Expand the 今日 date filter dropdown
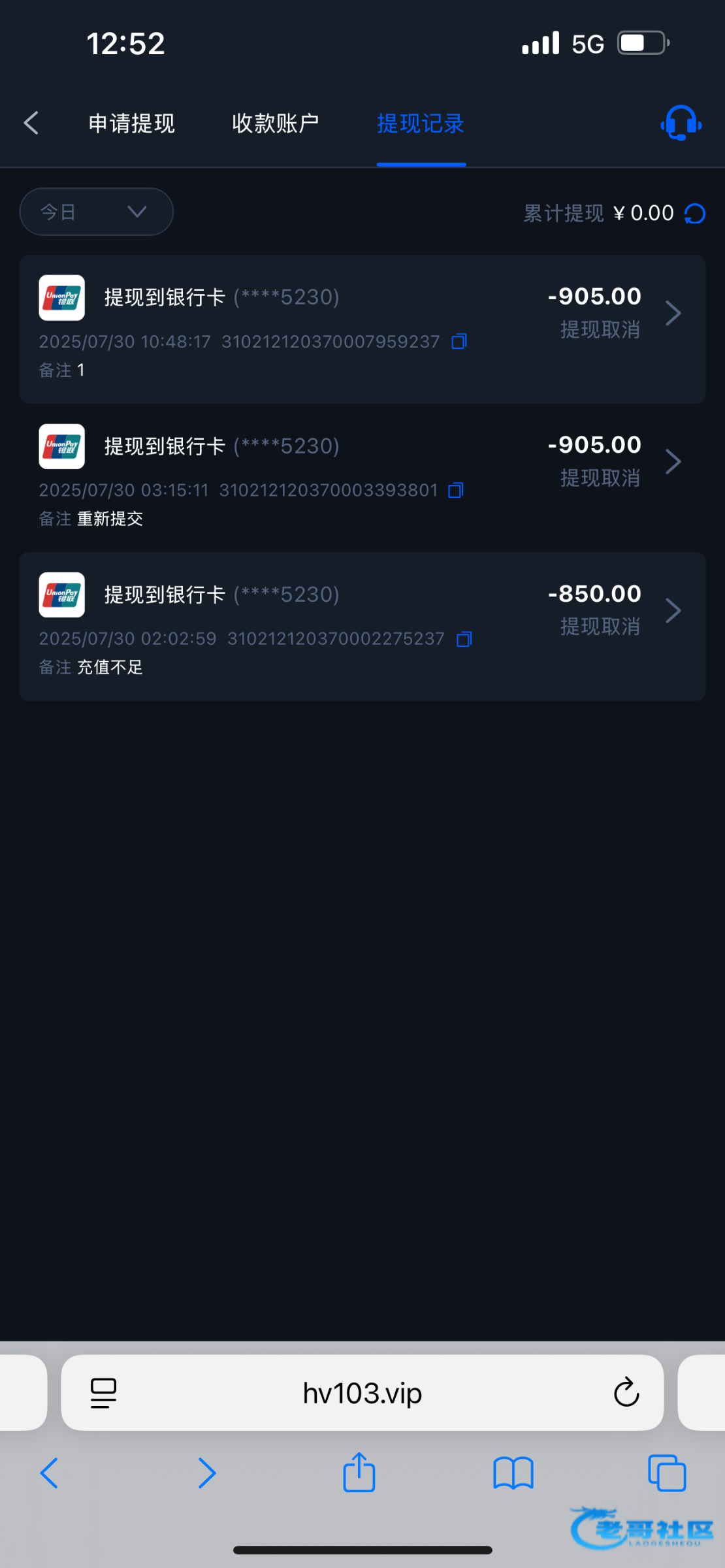Image resolution: width=725 pixels, height=1568 pixels. click(97, 212)
